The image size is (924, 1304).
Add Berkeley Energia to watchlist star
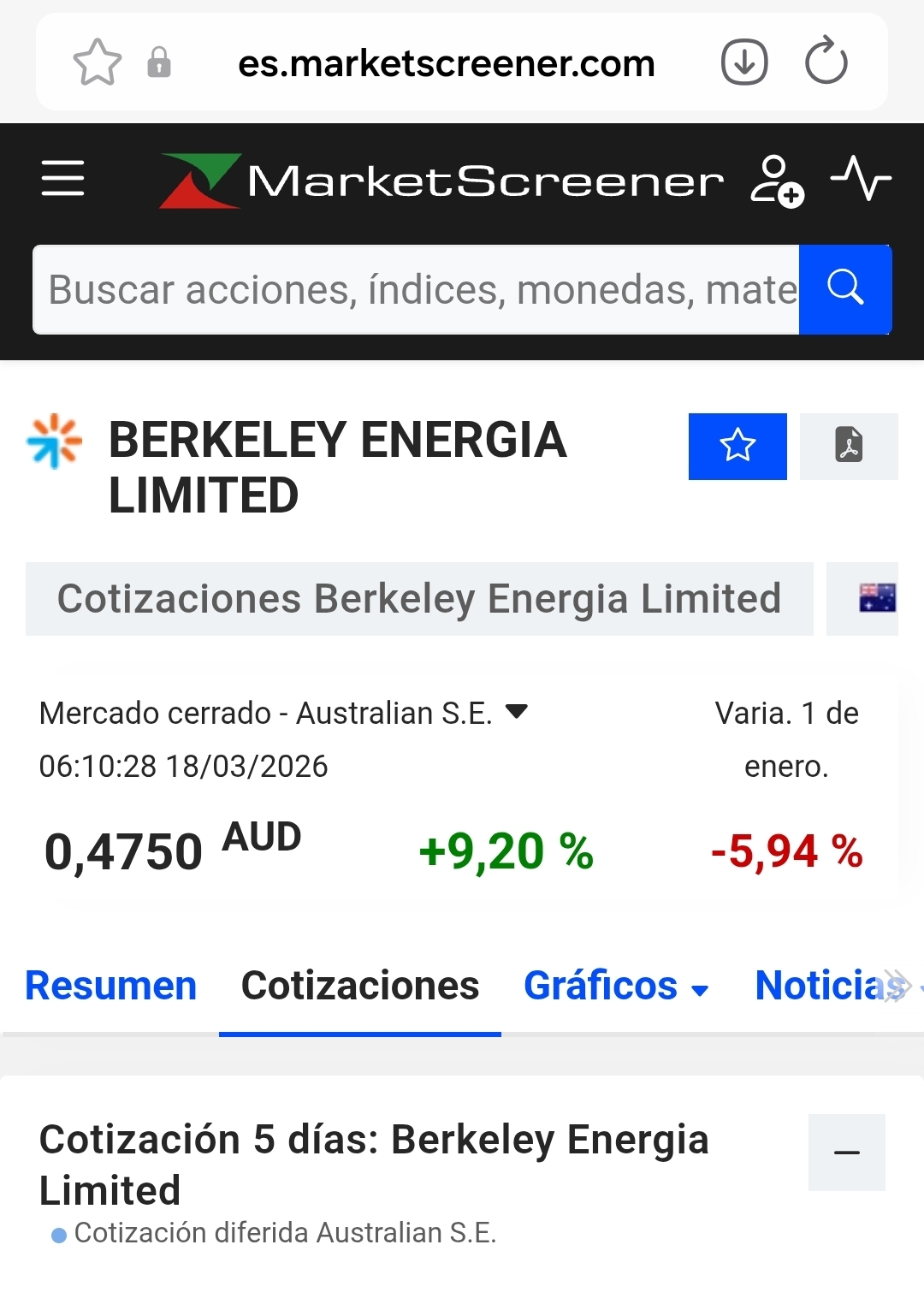[737, 446]
